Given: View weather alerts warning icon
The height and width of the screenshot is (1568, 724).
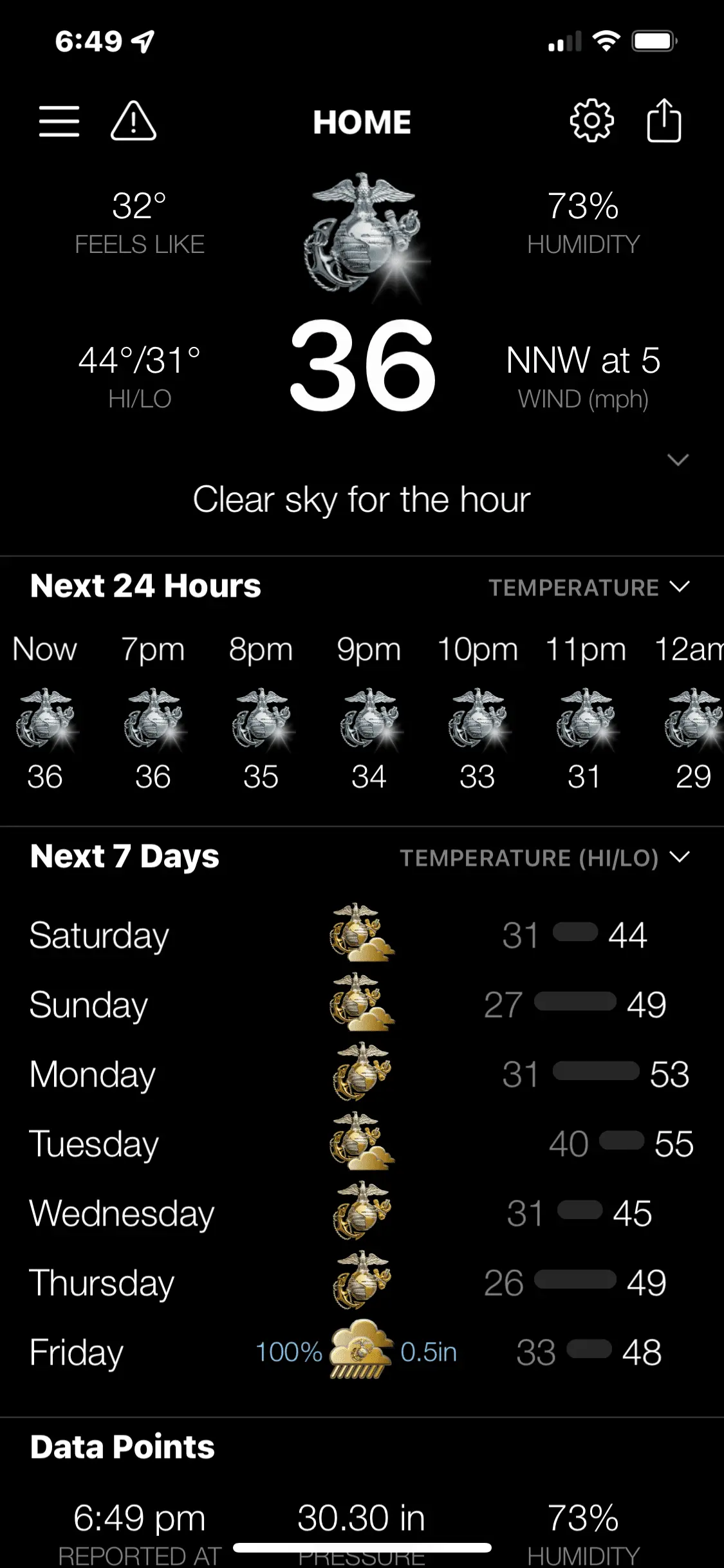Looking at the screenshot, I should tap(133, 121).
